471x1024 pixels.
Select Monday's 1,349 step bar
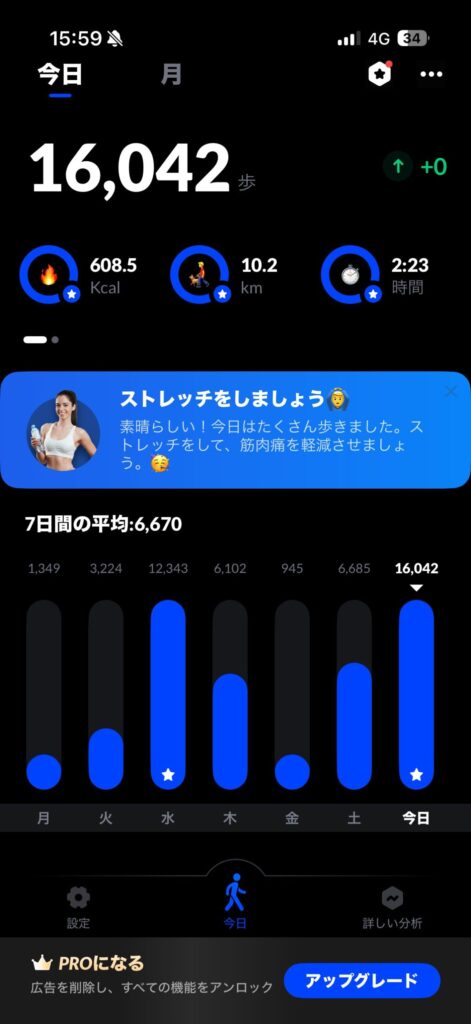coord(44,695)
